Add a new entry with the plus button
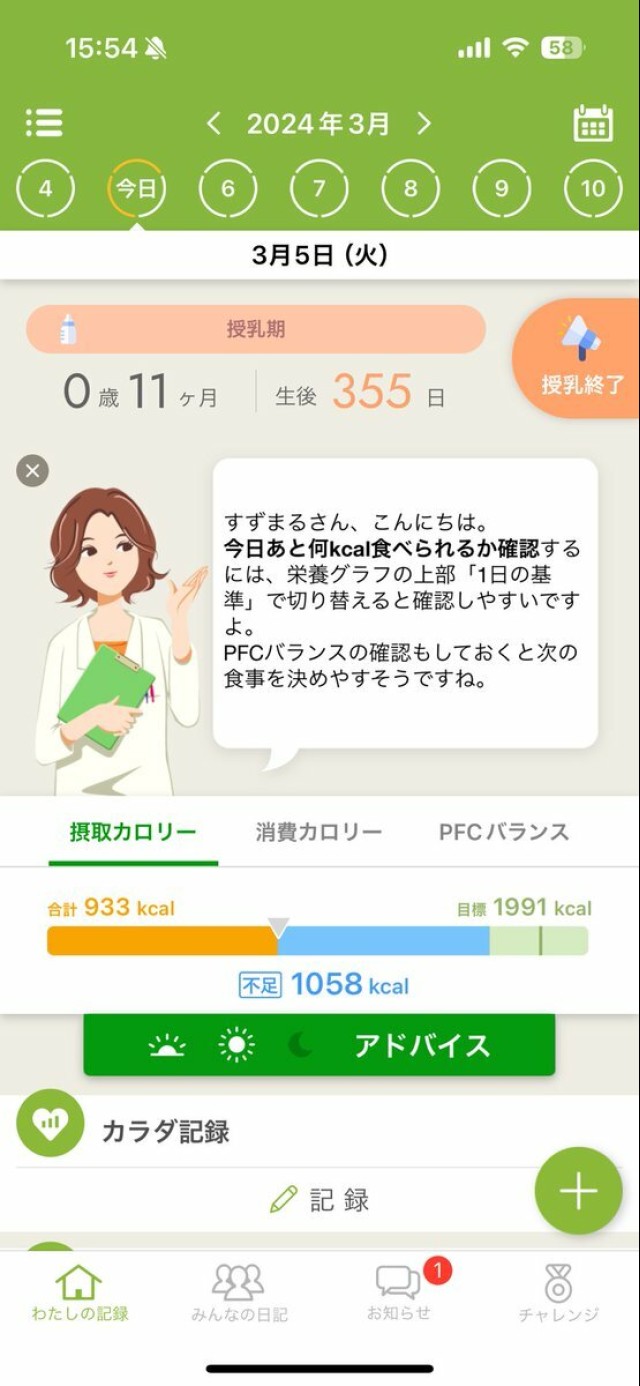640x1386 pixels. (578, 1191)
